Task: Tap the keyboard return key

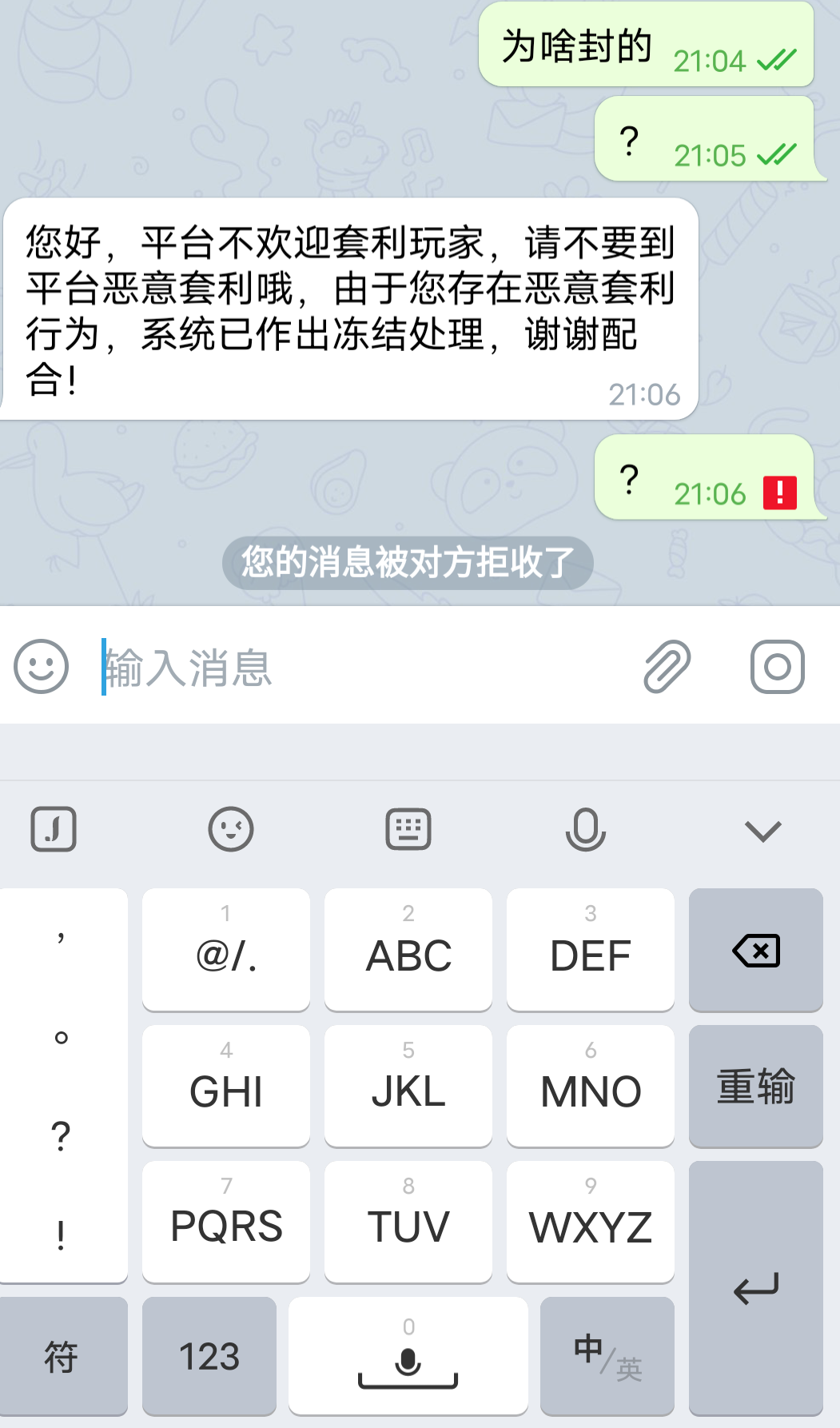Action: pyautogui.click(x=755, y=1287)
